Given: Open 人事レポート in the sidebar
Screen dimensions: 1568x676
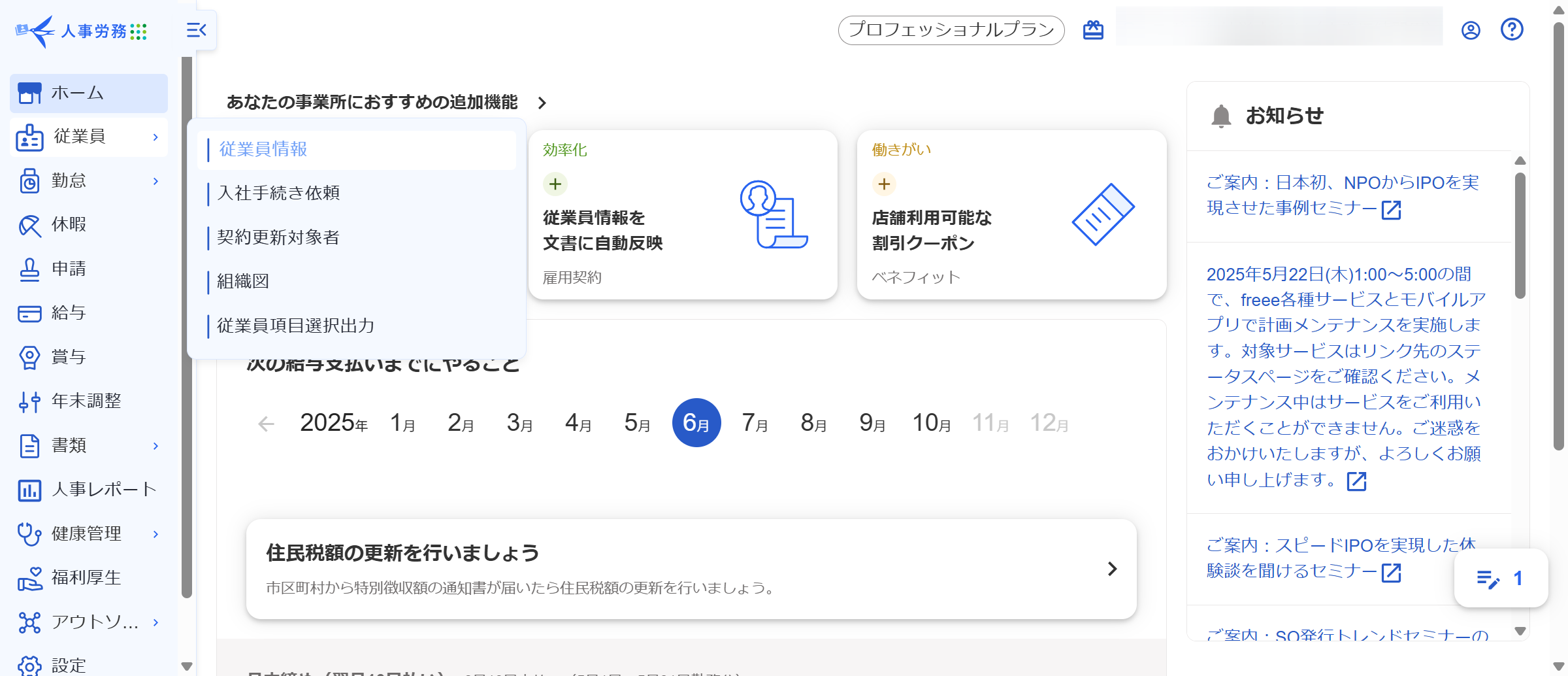Looking at the screenshot, I should coord(104,490).
